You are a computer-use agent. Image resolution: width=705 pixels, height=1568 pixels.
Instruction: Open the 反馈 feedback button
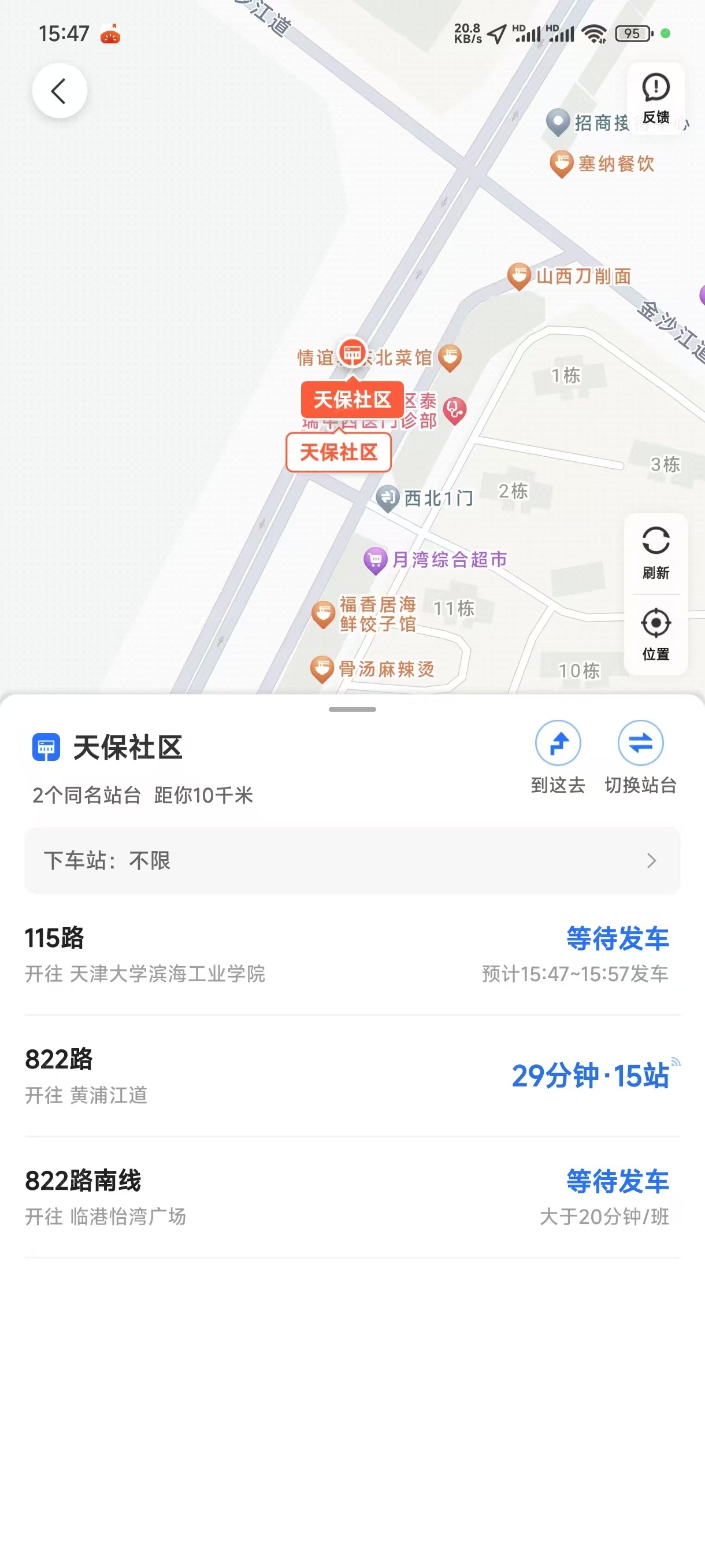pos(656,98)
